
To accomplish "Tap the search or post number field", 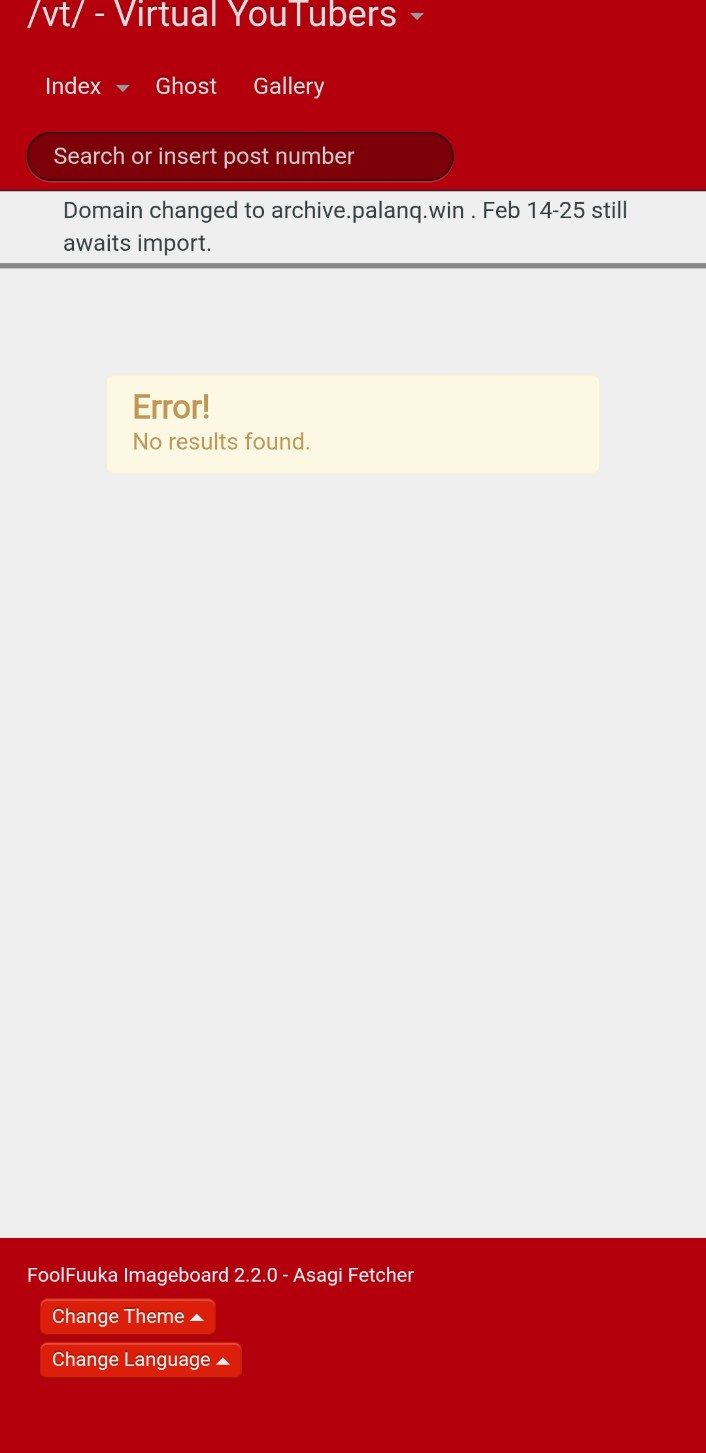I will (240, 156).
